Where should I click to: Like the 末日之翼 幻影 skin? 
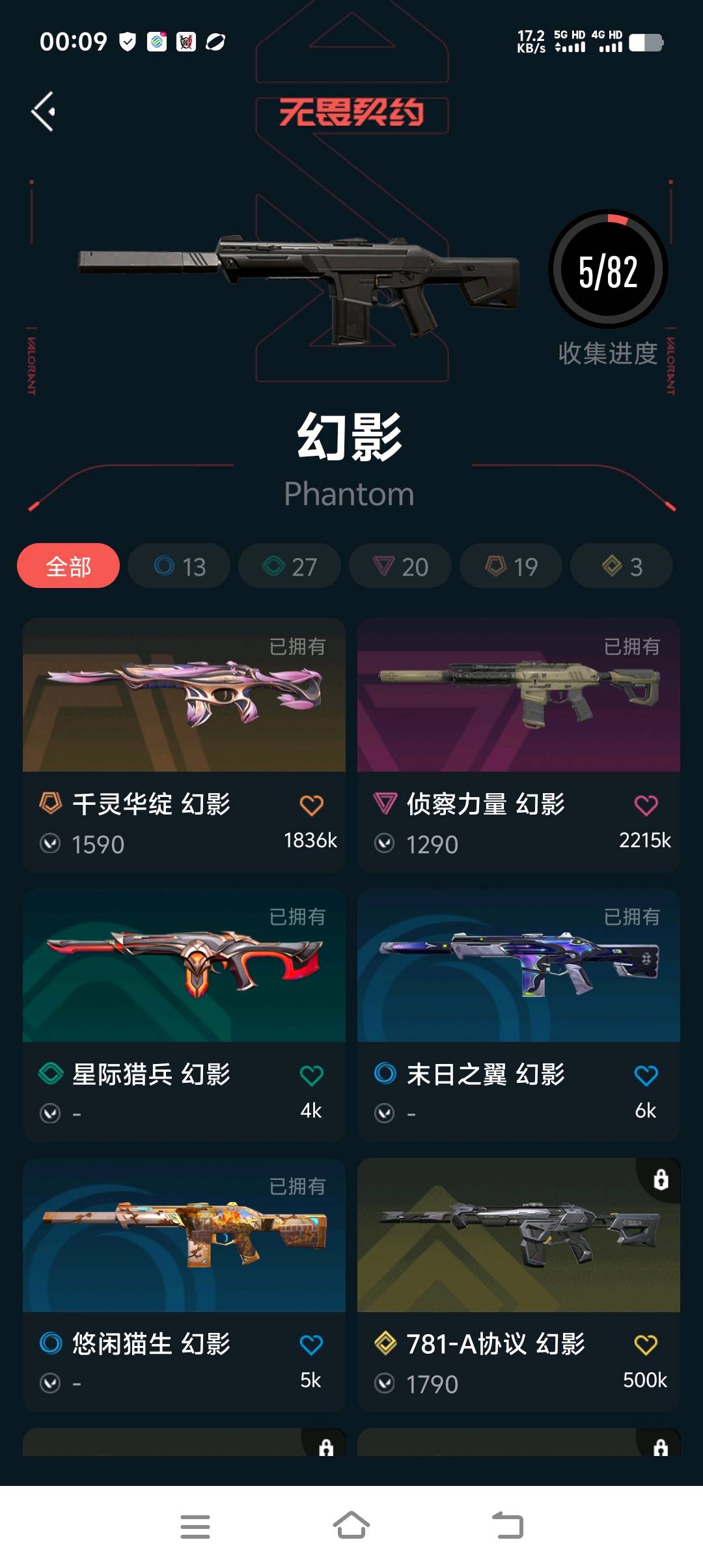tap(646, 1075)
